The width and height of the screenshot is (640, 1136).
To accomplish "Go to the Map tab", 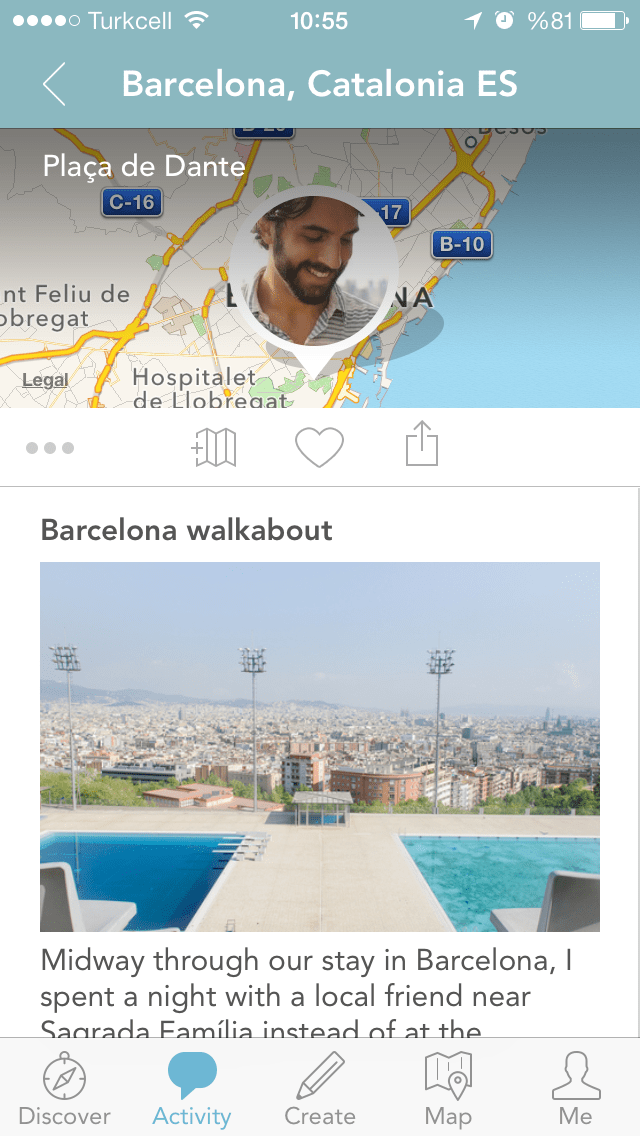I will click(448, 1088).
